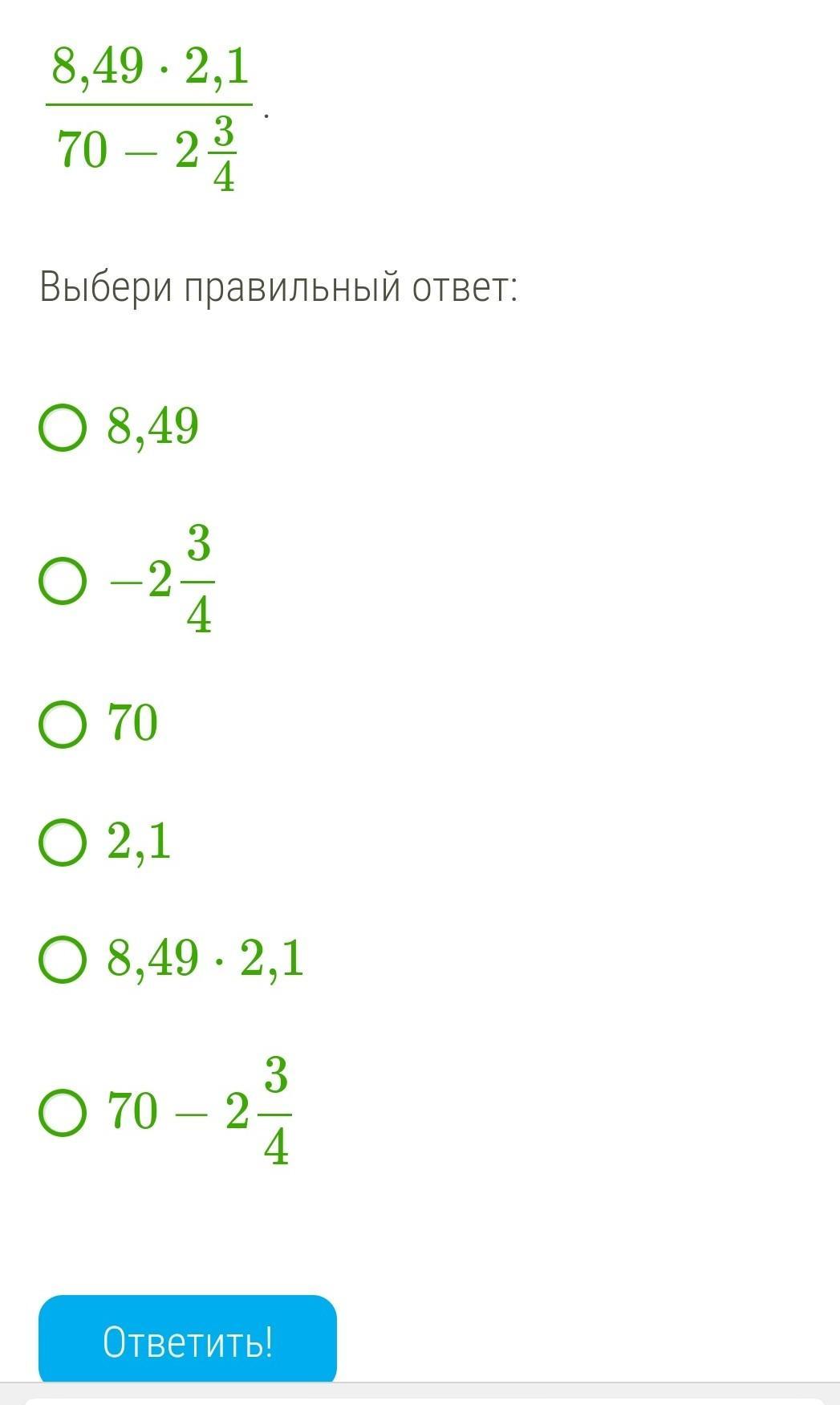
Task: Choose the answer 8,49 · 2,1
Action: point(63,960)
